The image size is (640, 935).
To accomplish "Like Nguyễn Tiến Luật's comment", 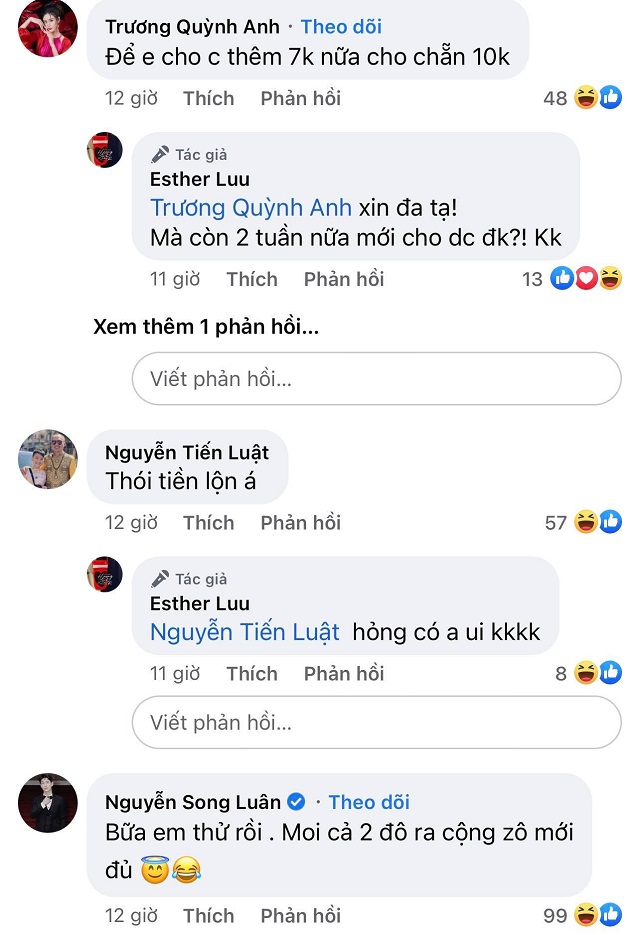I will tap(208, 522).
